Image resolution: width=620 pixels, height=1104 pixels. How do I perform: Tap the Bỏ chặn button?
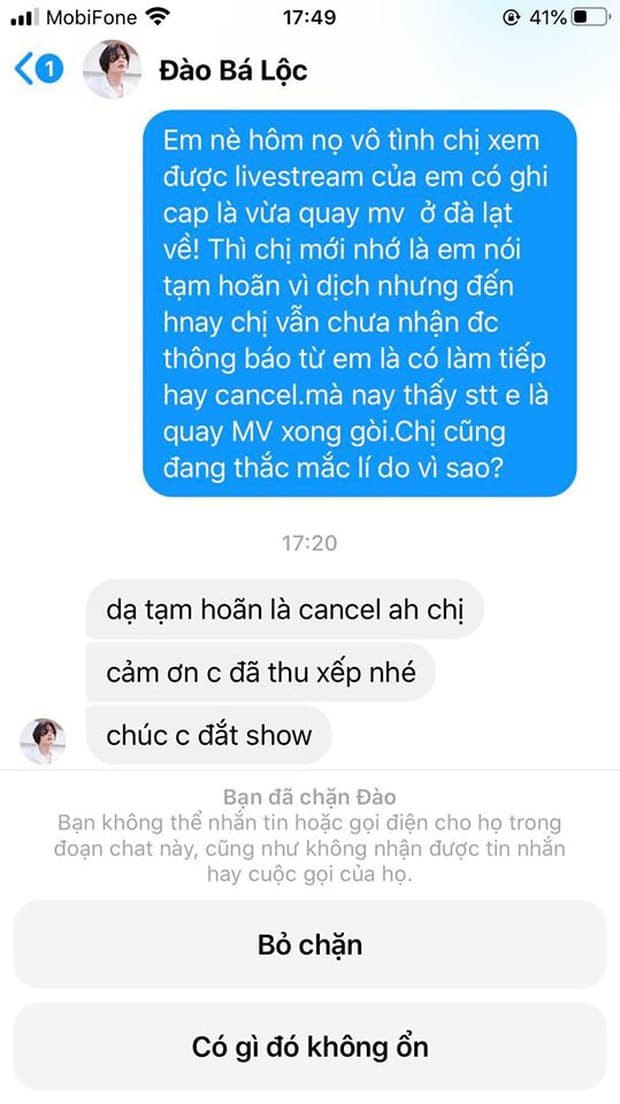(310, 944)
